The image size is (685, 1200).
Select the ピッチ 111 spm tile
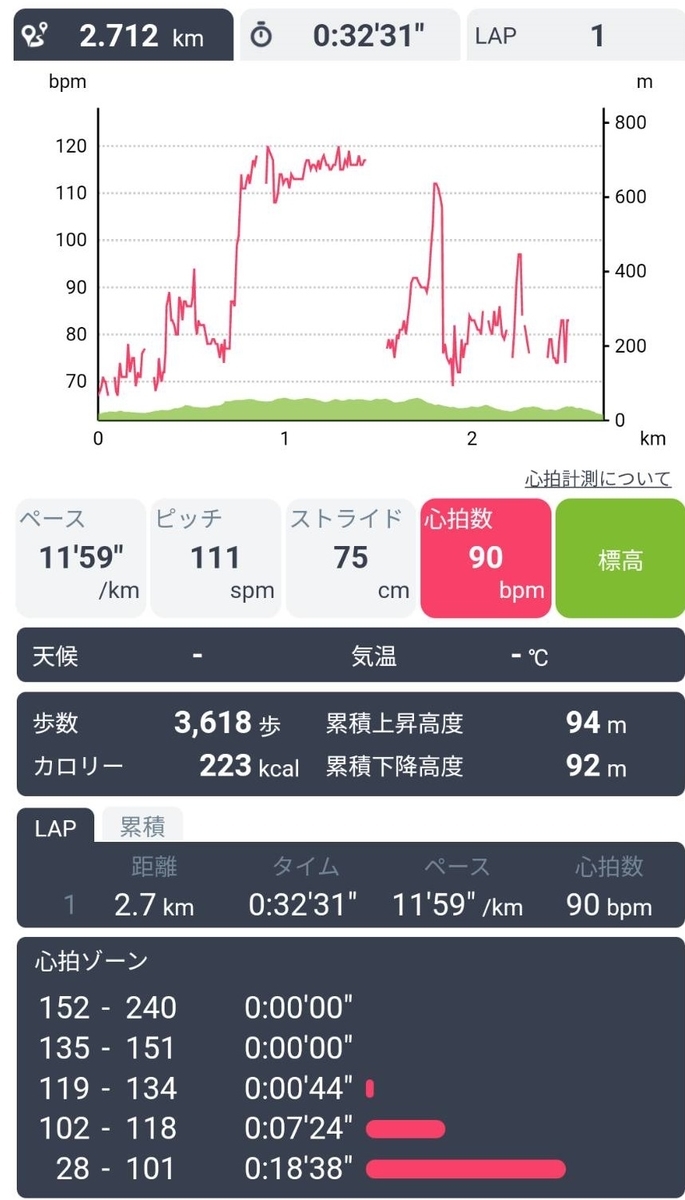point(215,557)
